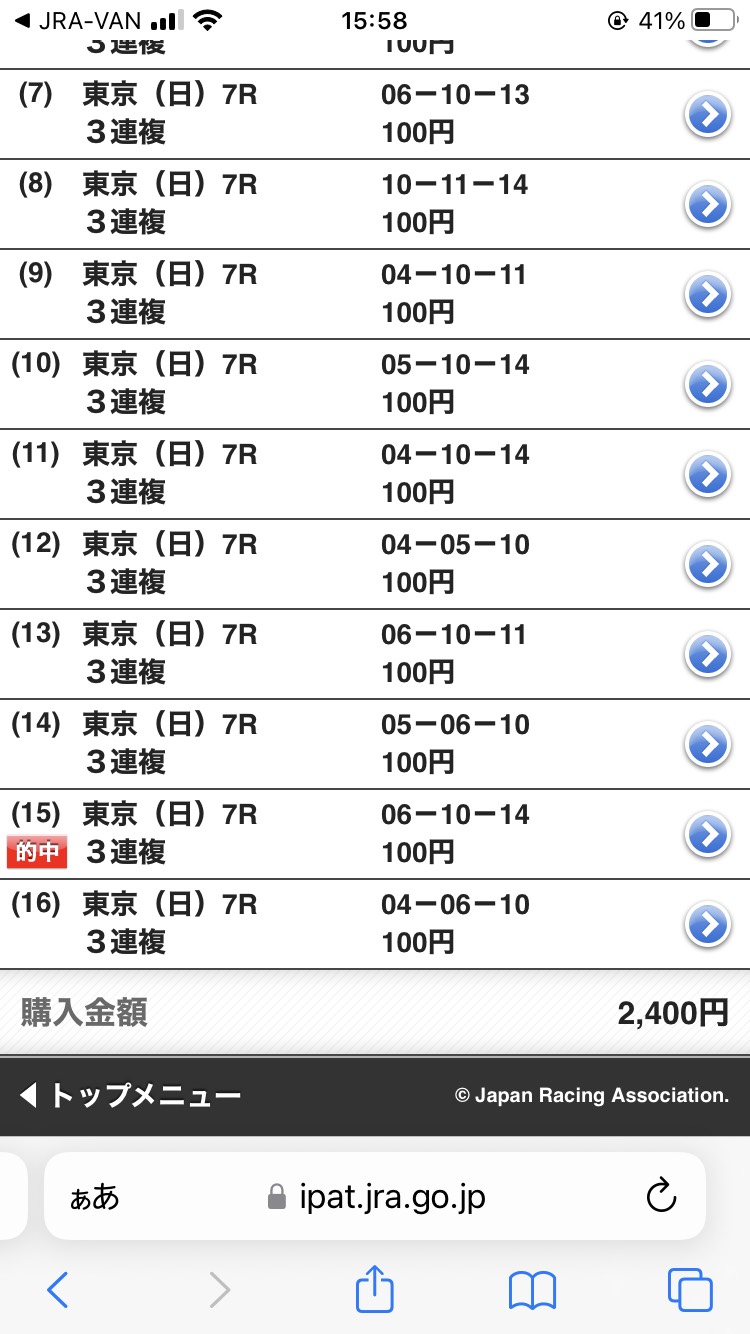This screenshot has height=1334, width=750.
Task: Reload the page
Action: (662, 1196)
